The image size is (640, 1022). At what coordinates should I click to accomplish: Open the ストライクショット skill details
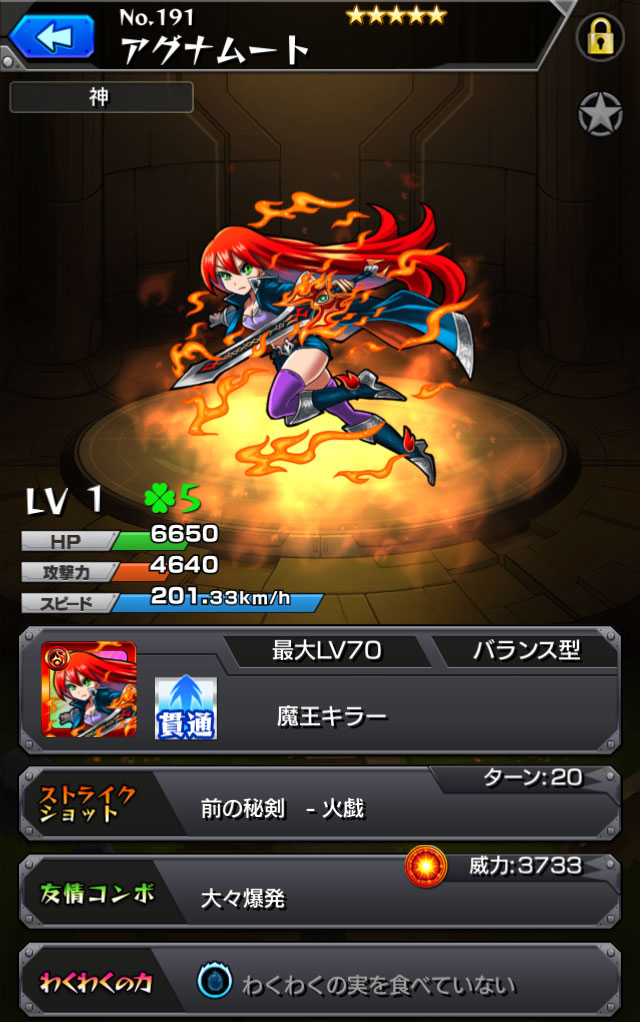click(320, 808)
